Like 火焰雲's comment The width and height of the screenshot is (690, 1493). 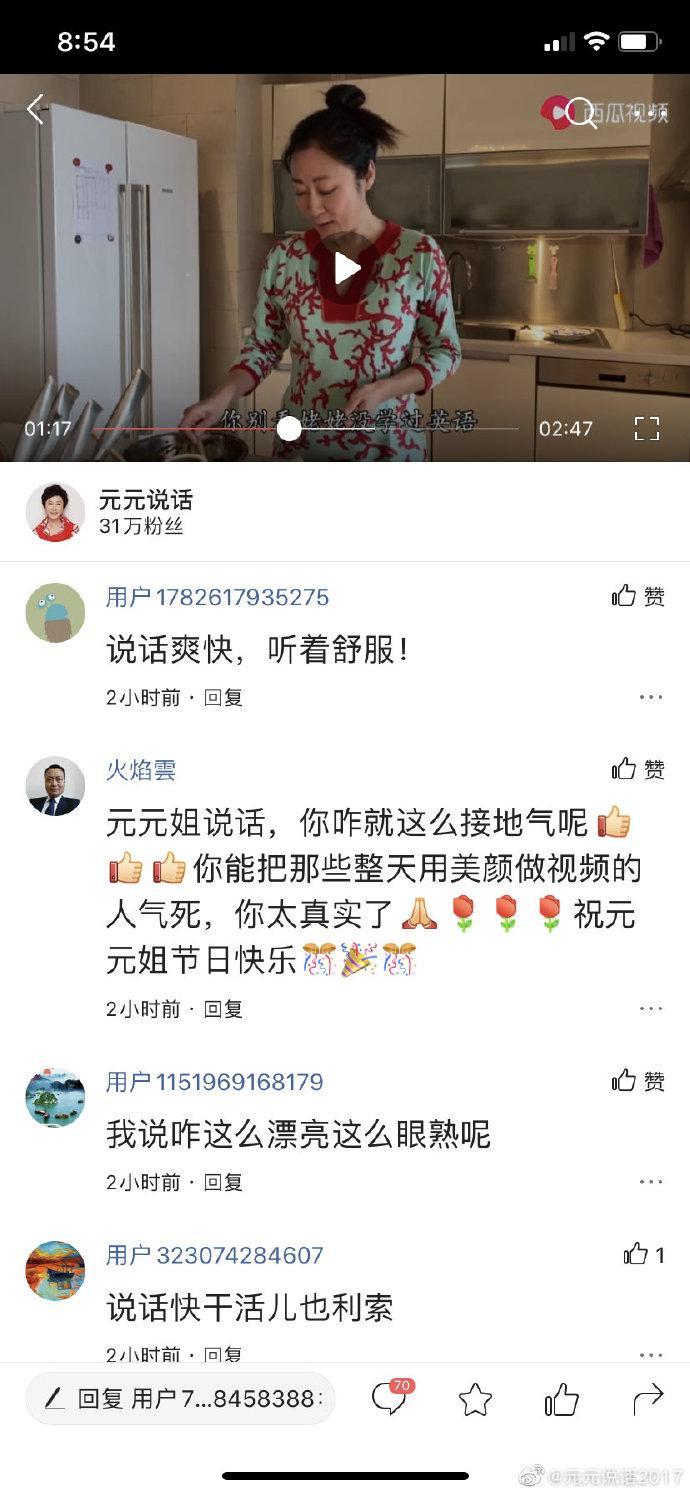pos(638,769)
